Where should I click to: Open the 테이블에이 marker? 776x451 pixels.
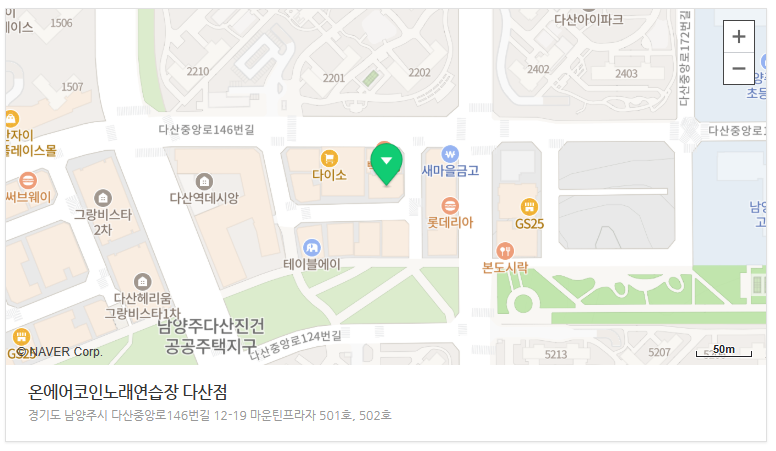312,247
